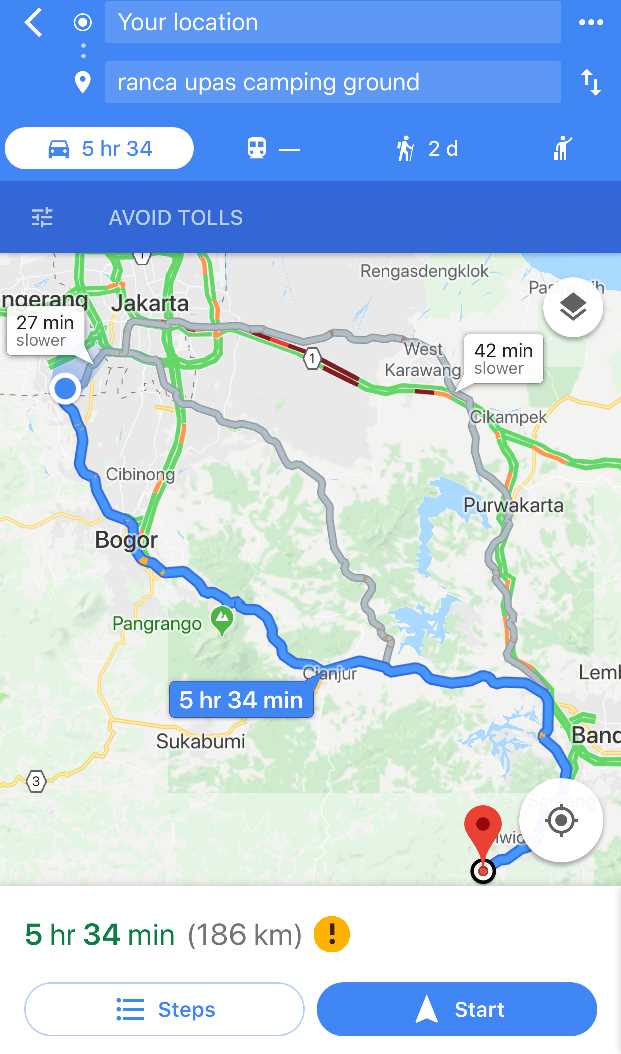621x1054 pixels.
Task: Select driving mode 5 hr 34
Action: pos(100,149)
